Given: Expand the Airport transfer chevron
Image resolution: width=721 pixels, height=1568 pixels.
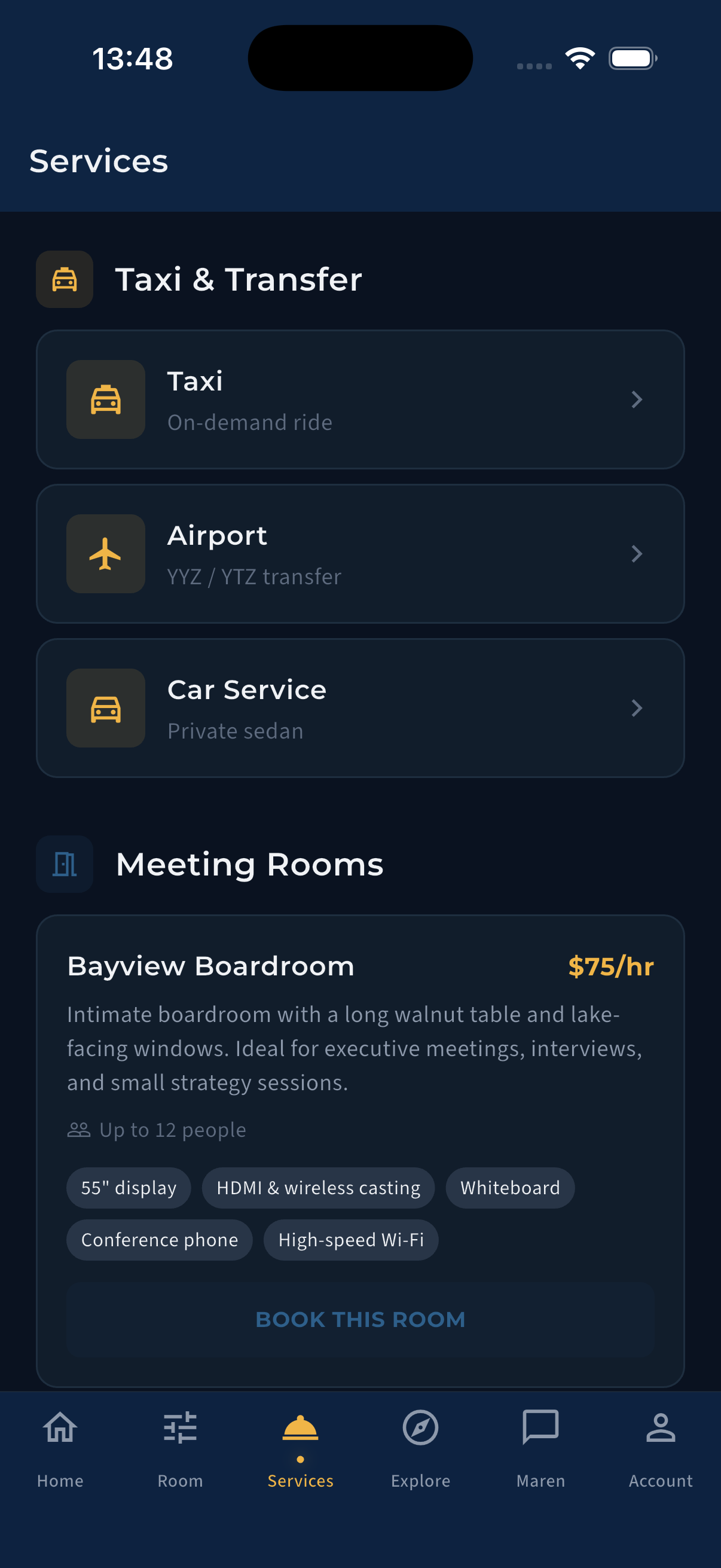Looking at the screenshot, I should [637, 553].
